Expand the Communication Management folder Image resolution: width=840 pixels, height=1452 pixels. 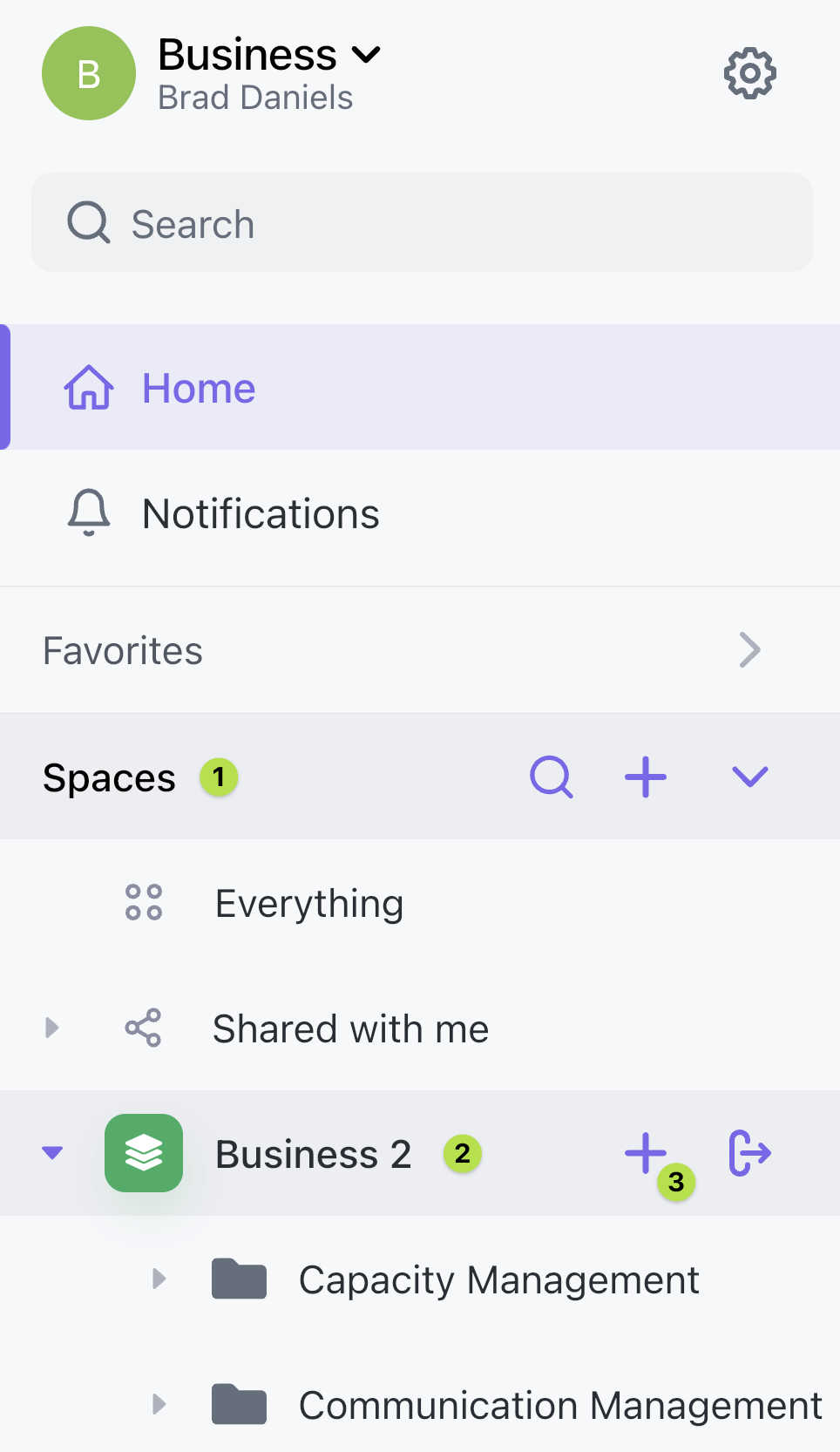pos(159,1404)
